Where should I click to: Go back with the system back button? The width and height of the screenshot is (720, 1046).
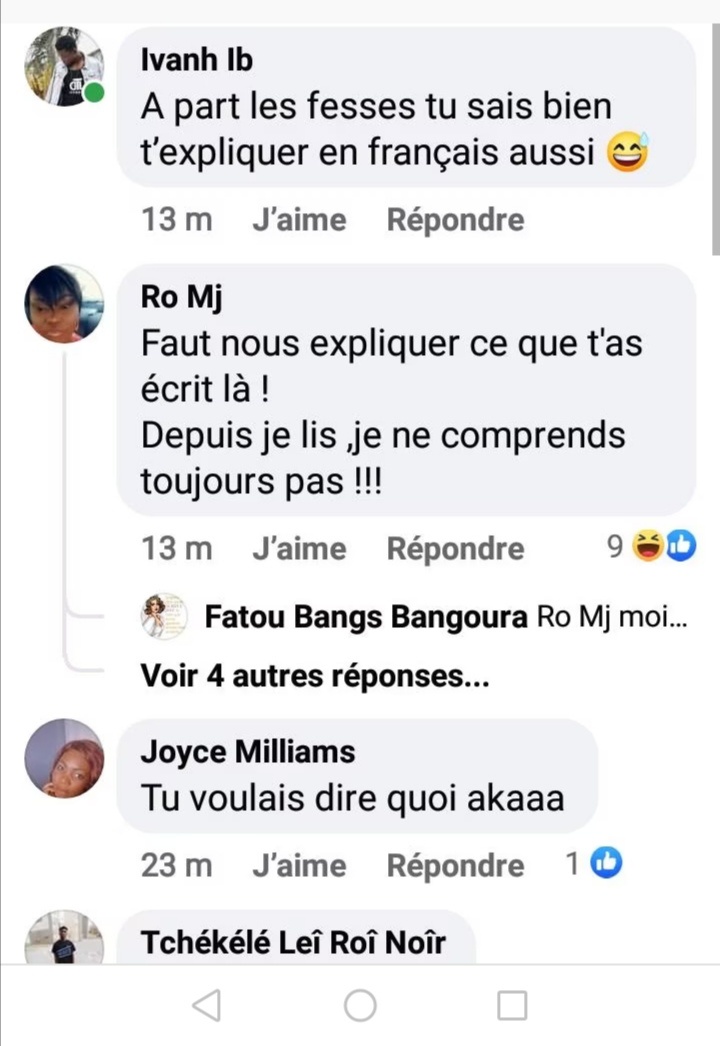pyautogui.click(x=206, y=1006)
